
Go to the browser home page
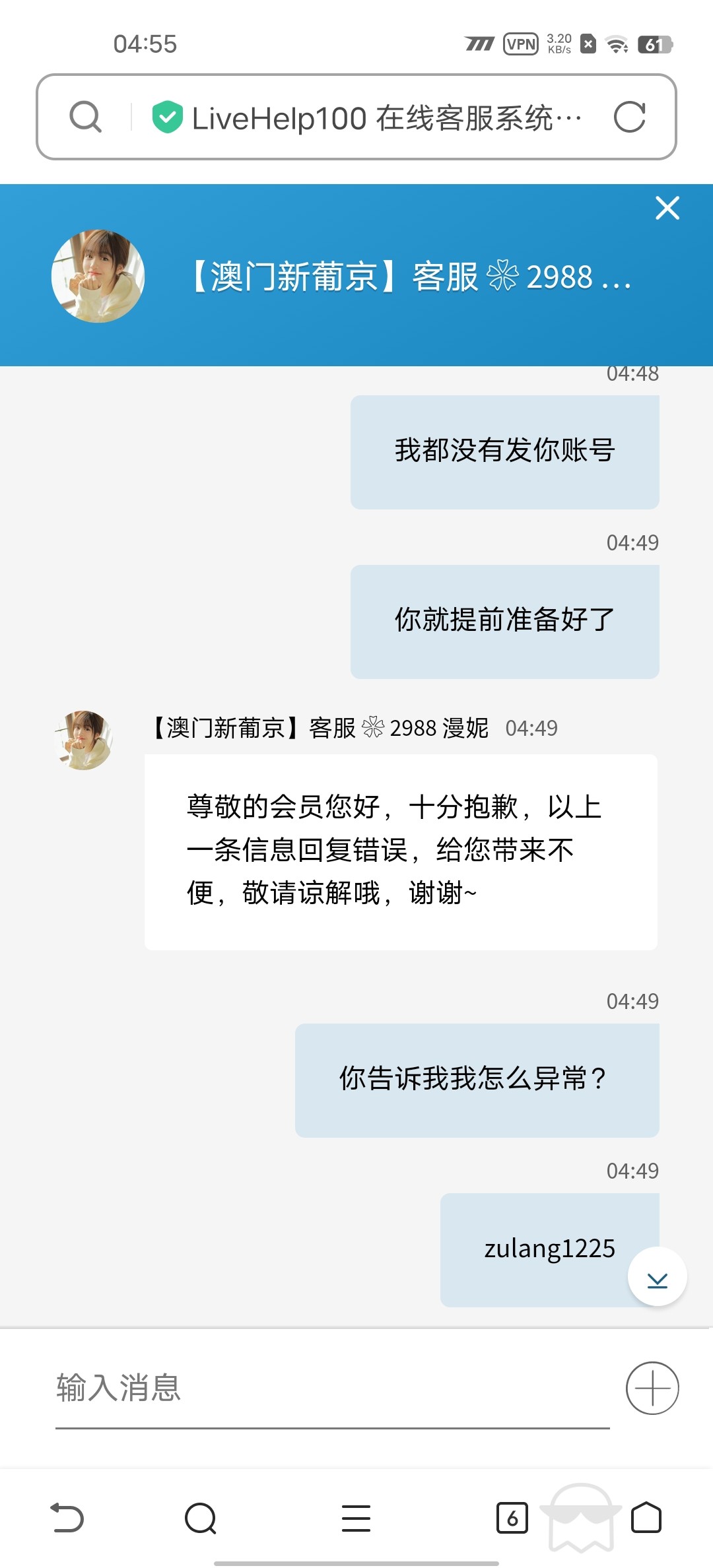pos(646,1517)
